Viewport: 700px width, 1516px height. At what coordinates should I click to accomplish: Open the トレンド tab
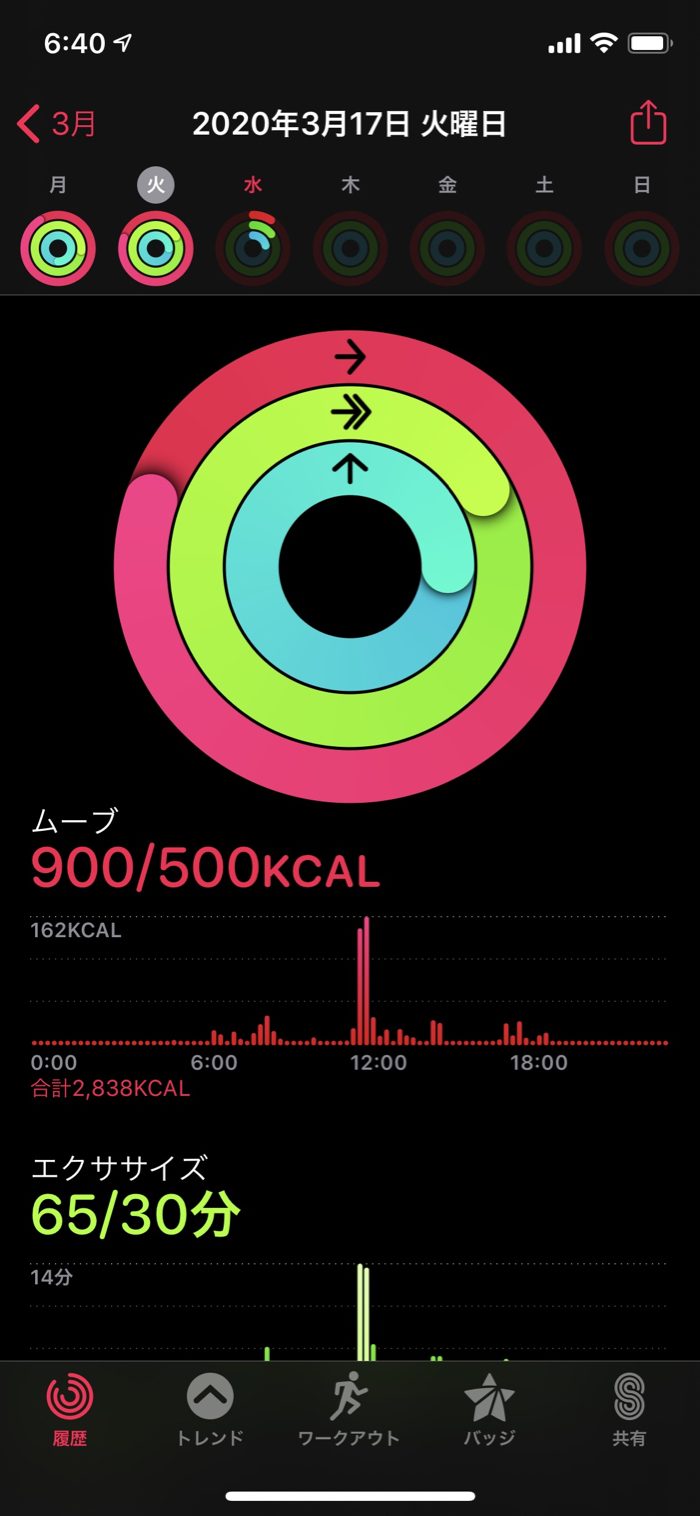tap(210, 1408)
